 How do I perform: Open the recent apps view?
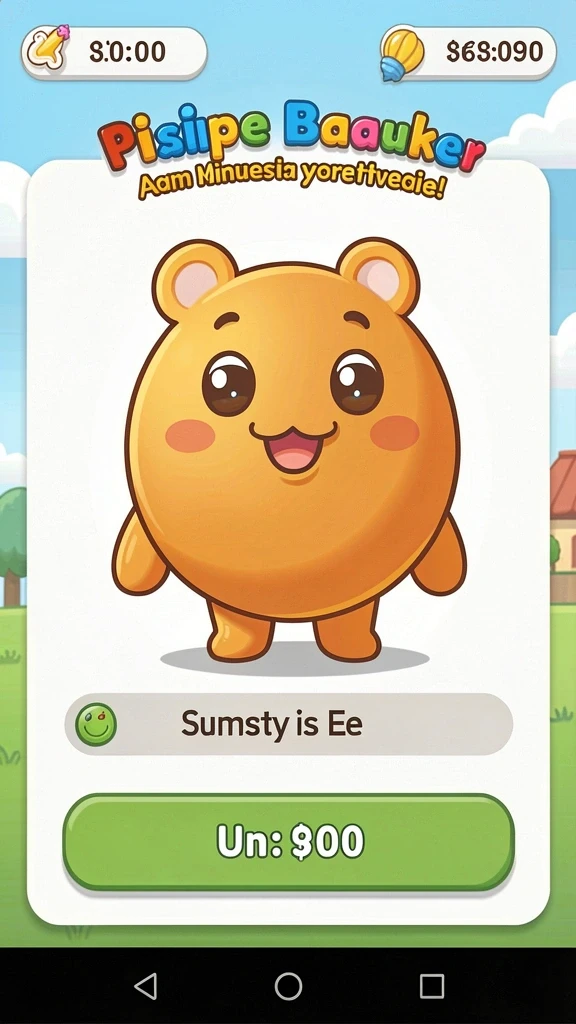[432, 986]
